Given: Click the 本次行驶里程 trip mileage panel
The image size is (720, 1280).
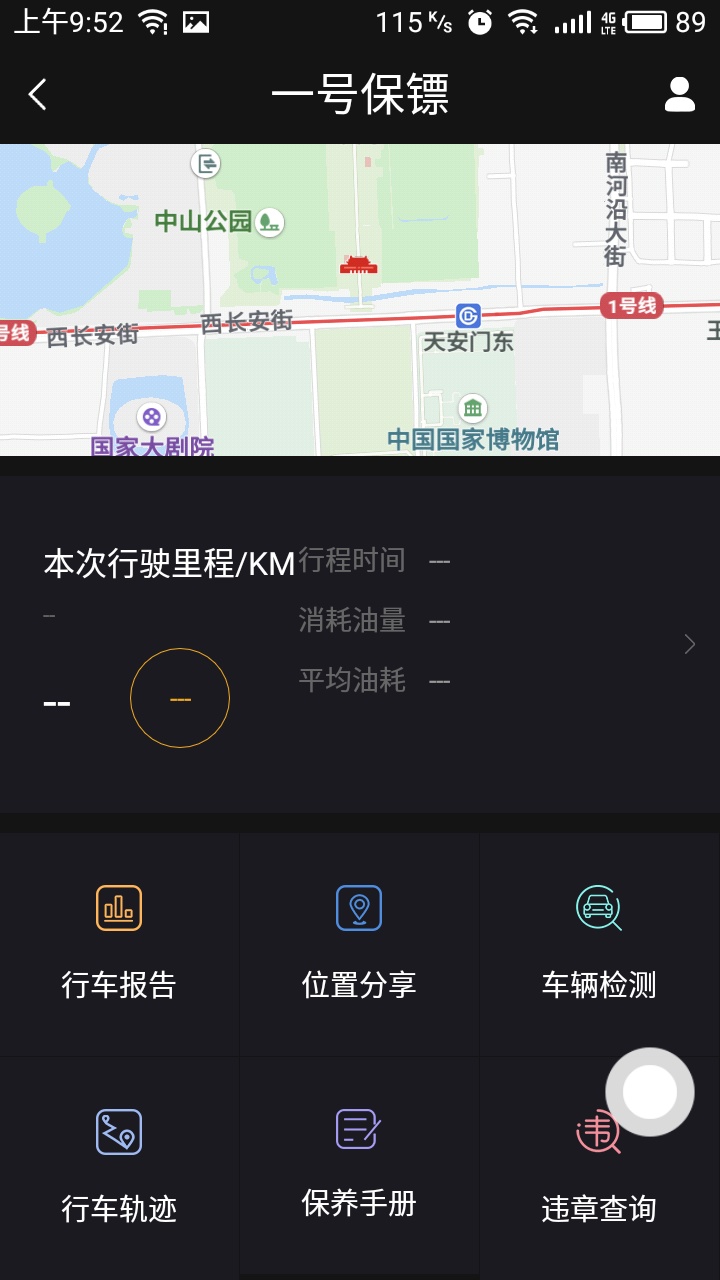Looking at the screenshot, I should point(167,563).
